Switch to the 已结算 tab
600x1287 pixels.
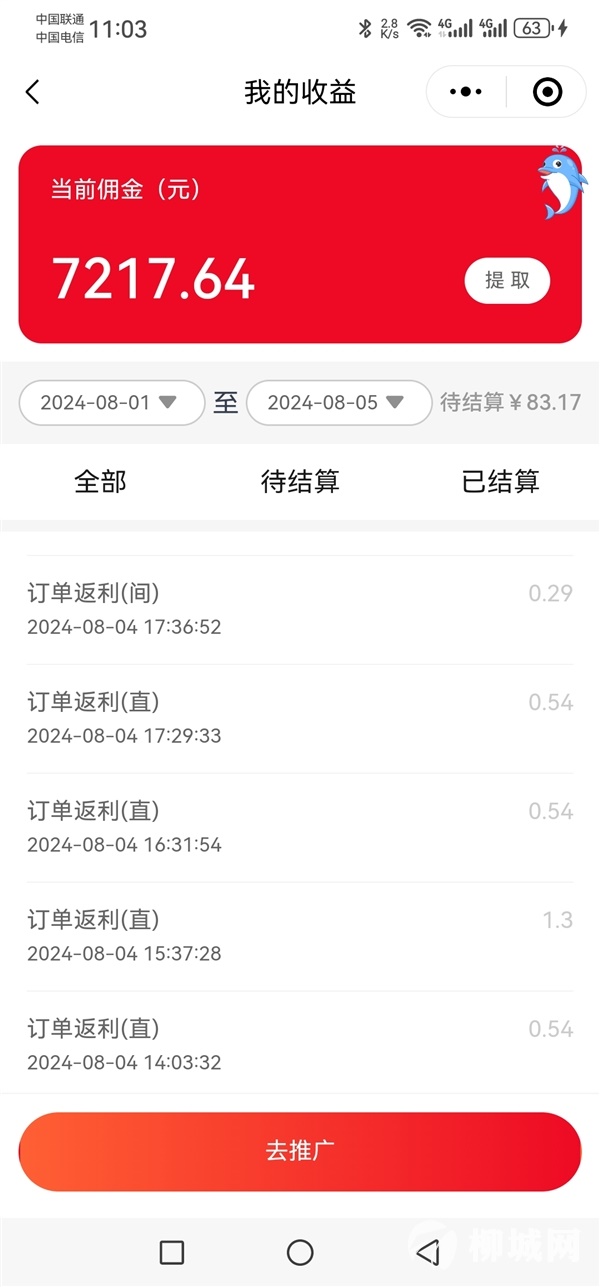coord(500,482)
